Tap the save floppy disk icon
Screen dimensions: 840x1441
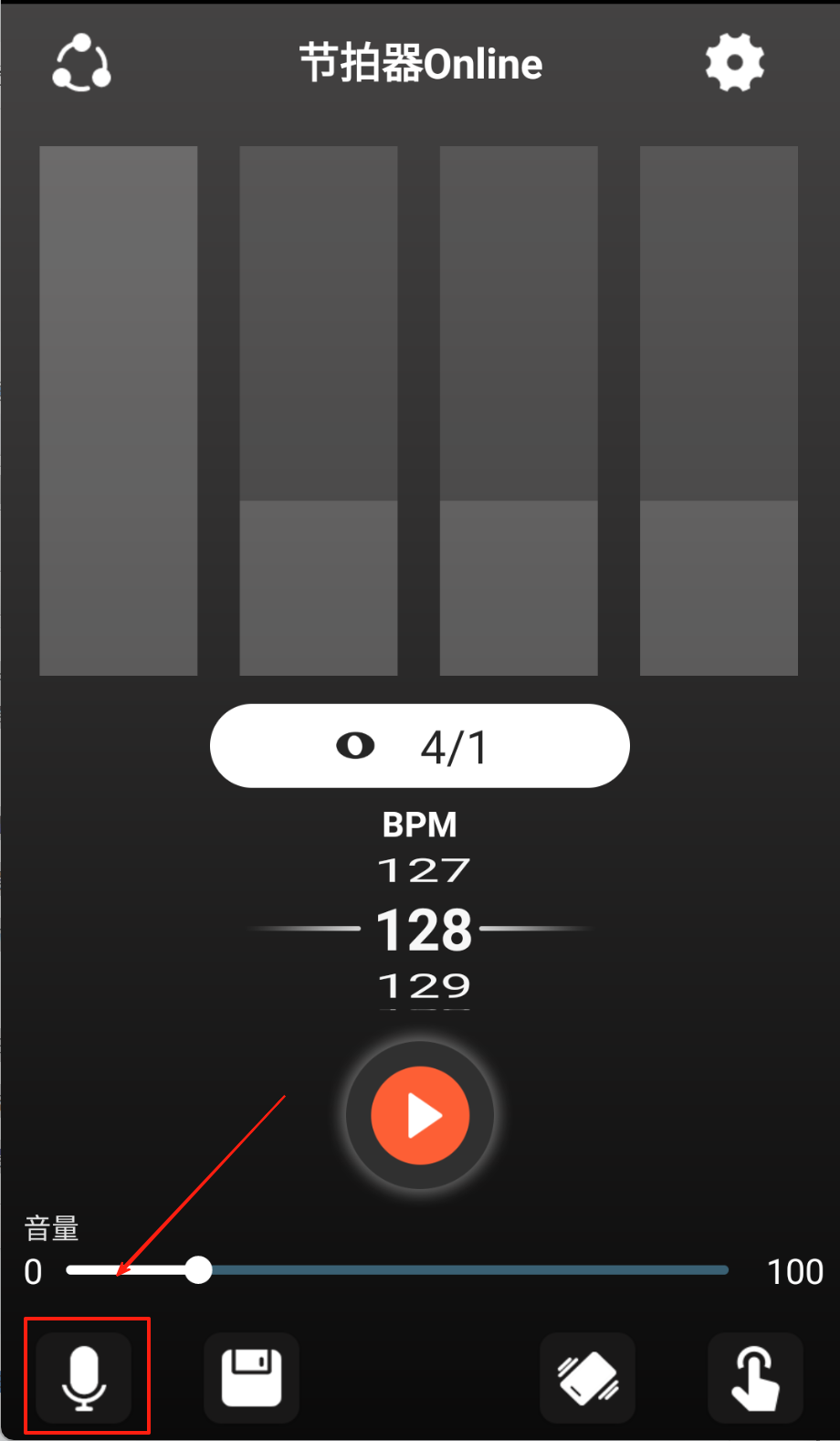(x=251, y=1377)
